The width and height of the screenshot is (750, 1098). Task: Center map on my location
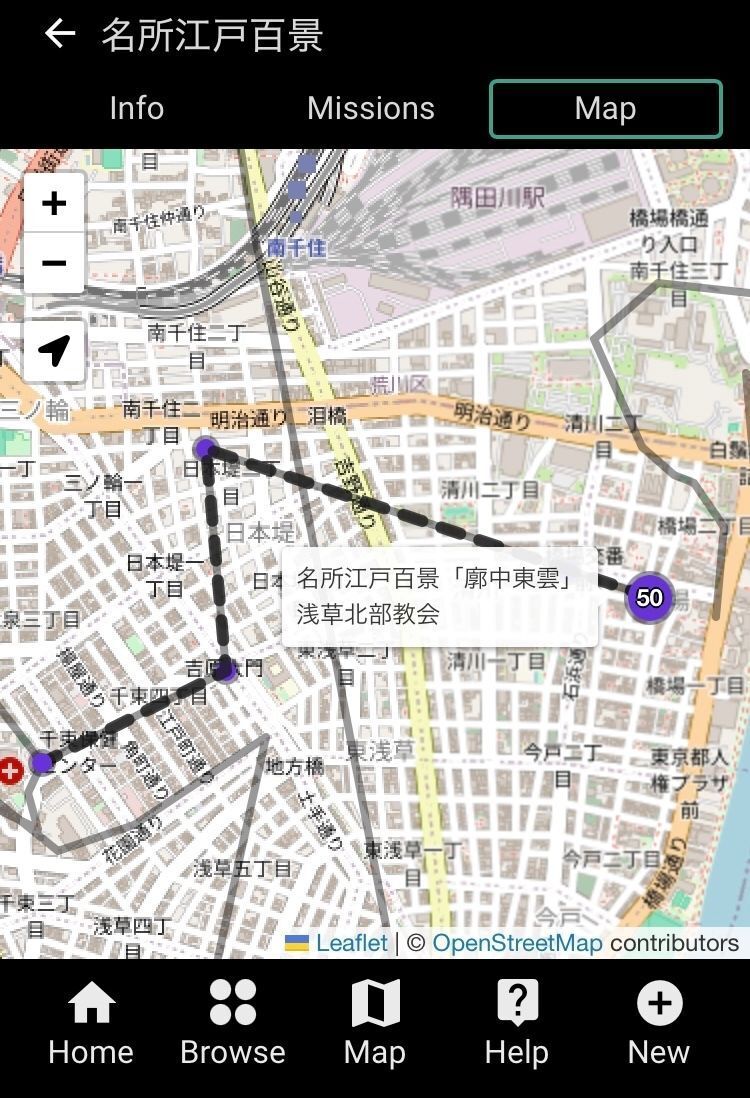click(54, 351)
